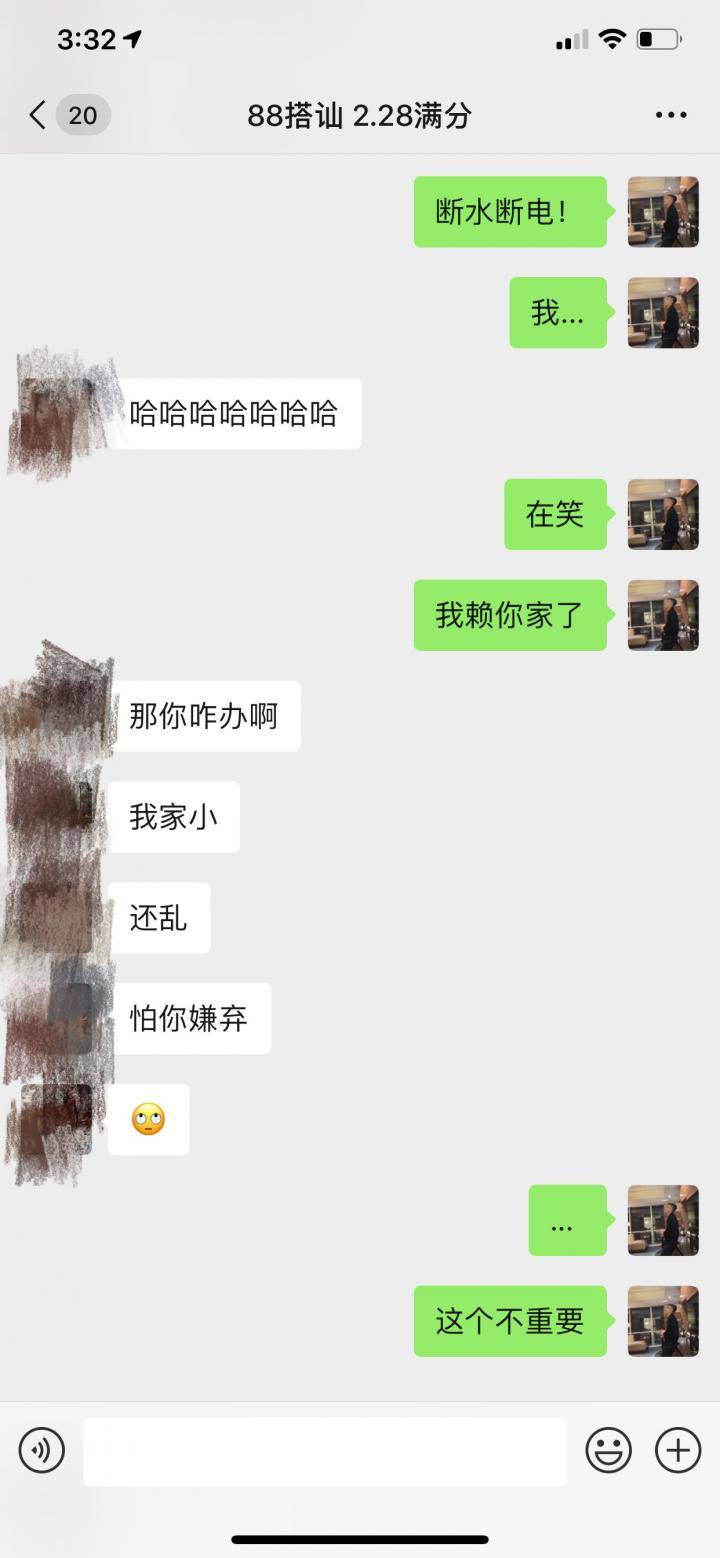
Task: Select the bubble reading 怕你嫌弃
Action: pos(190,1018)
